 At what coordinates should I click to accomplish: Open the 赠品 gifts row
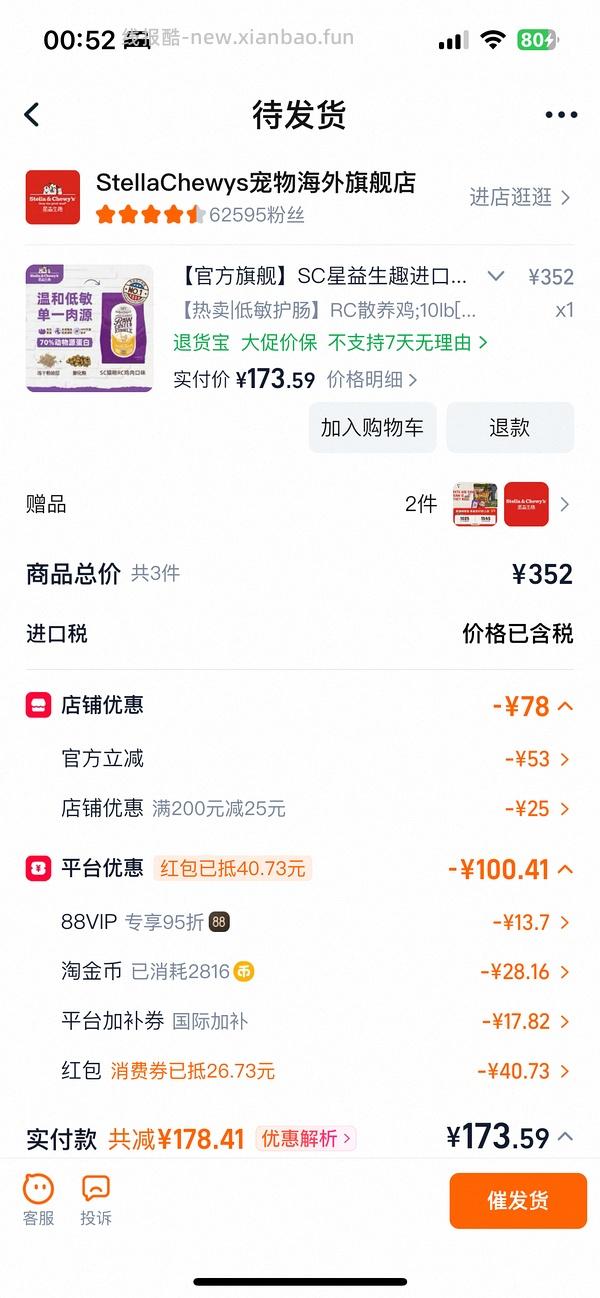point(300,504)
